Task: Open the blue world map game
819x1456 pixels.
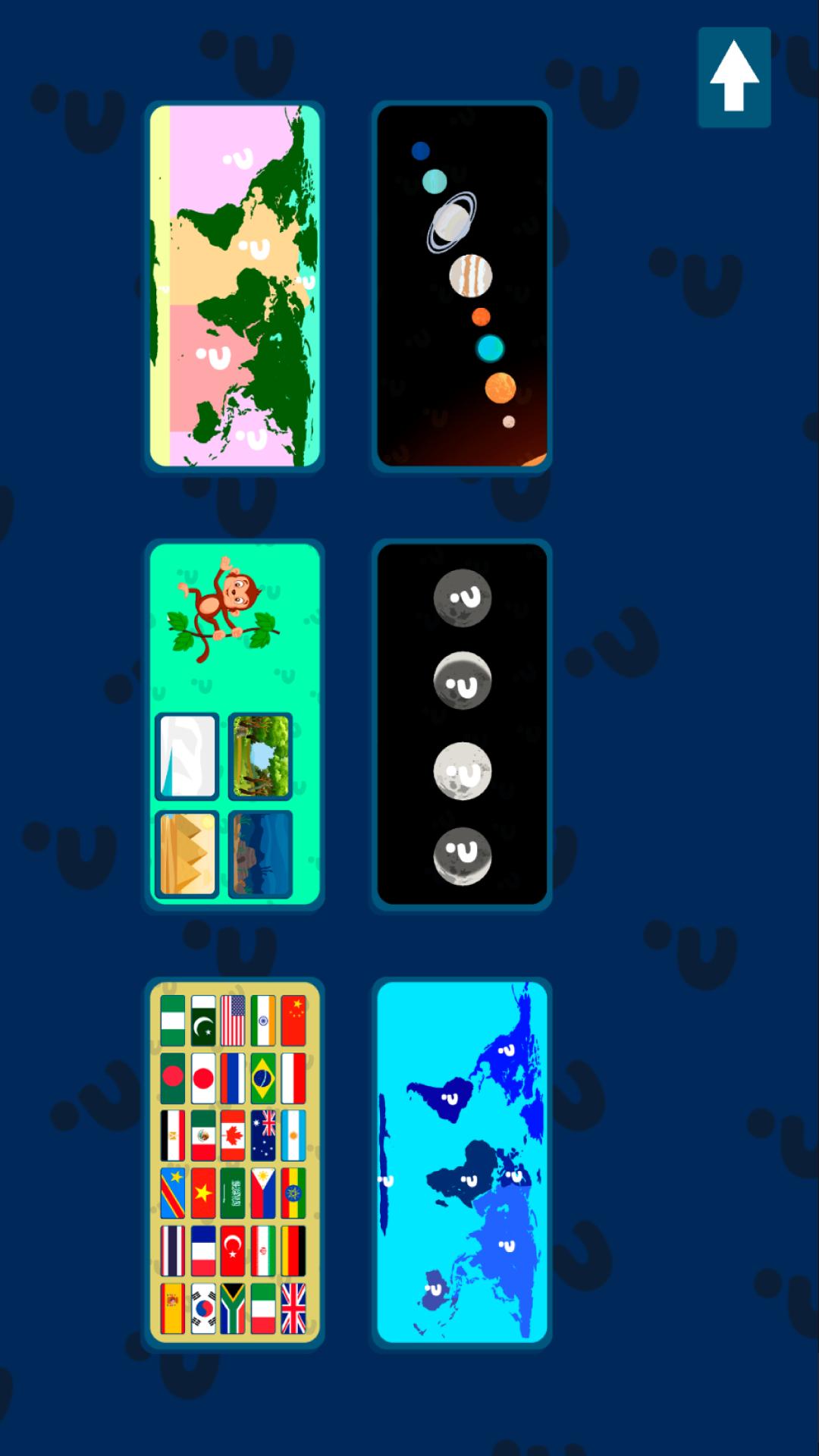Action: click(462, 1163)
